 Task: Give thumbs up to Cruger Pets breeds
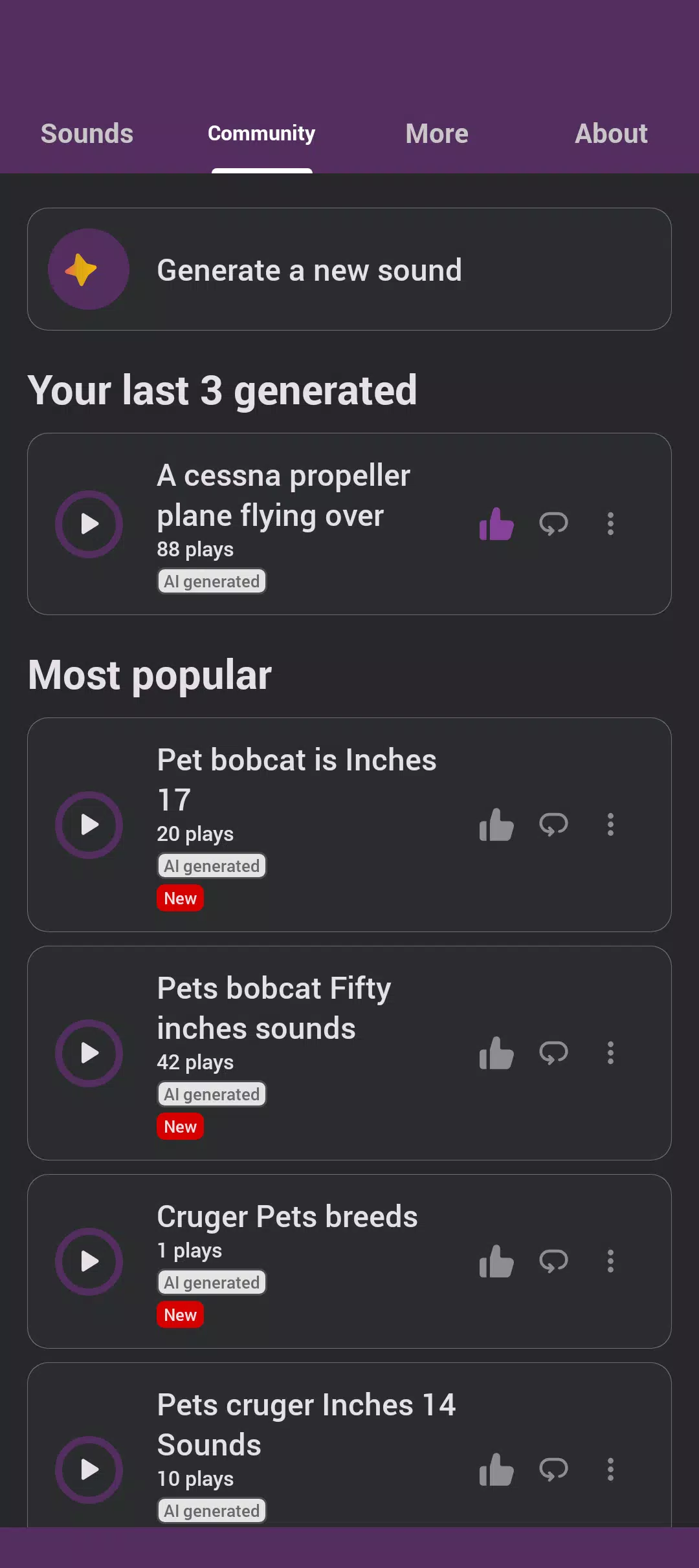[496, 1261]
